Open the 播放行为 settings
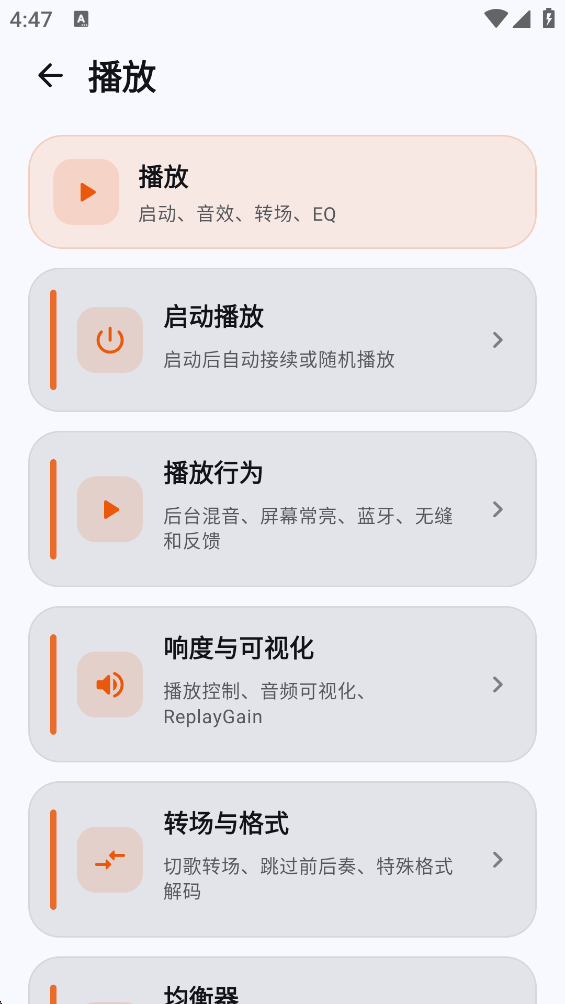Image resolution: width=565 pixels, height=1004 pixels. pyautogui.click(x=282, y=509)
